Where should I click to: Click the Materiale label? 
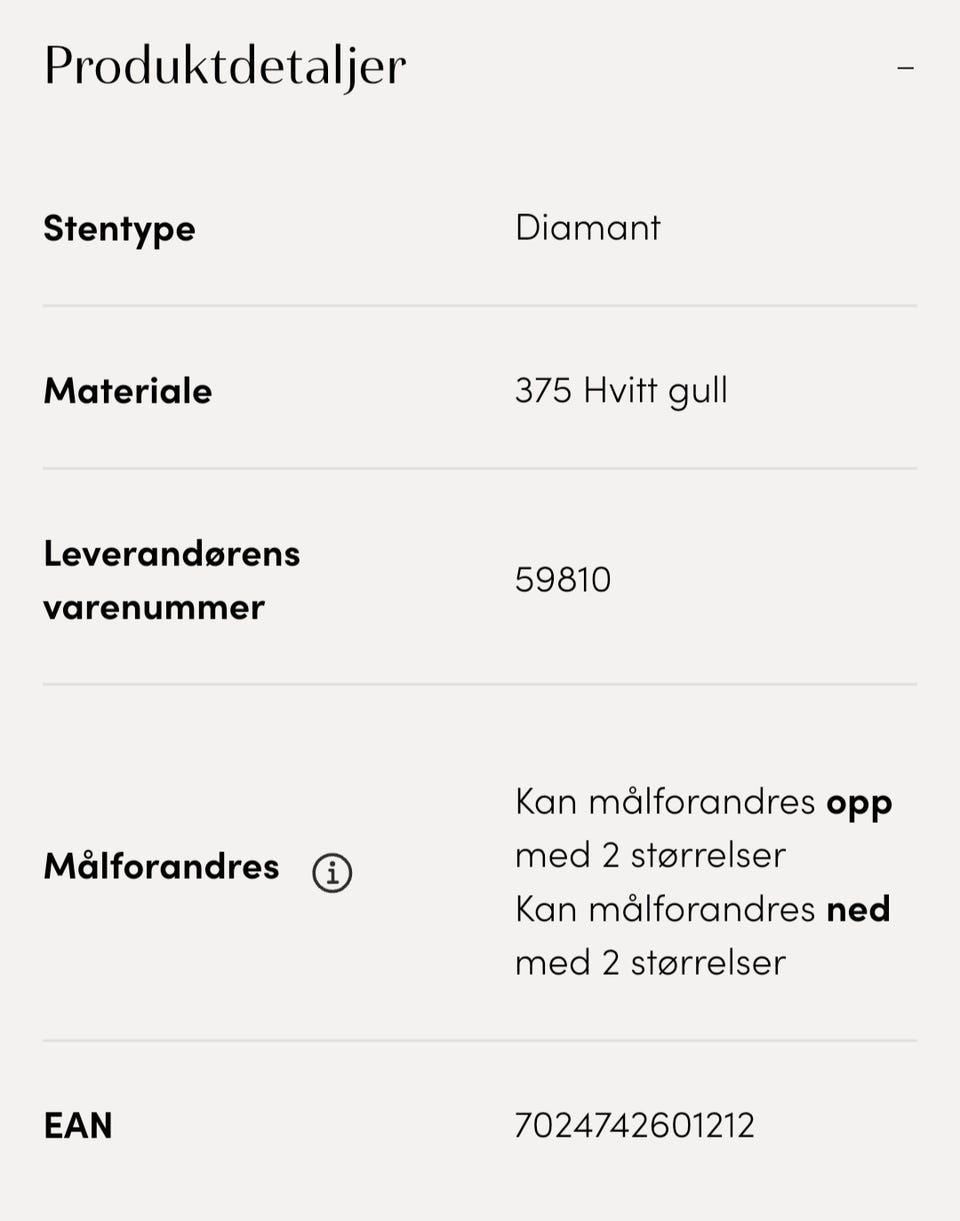127,391
